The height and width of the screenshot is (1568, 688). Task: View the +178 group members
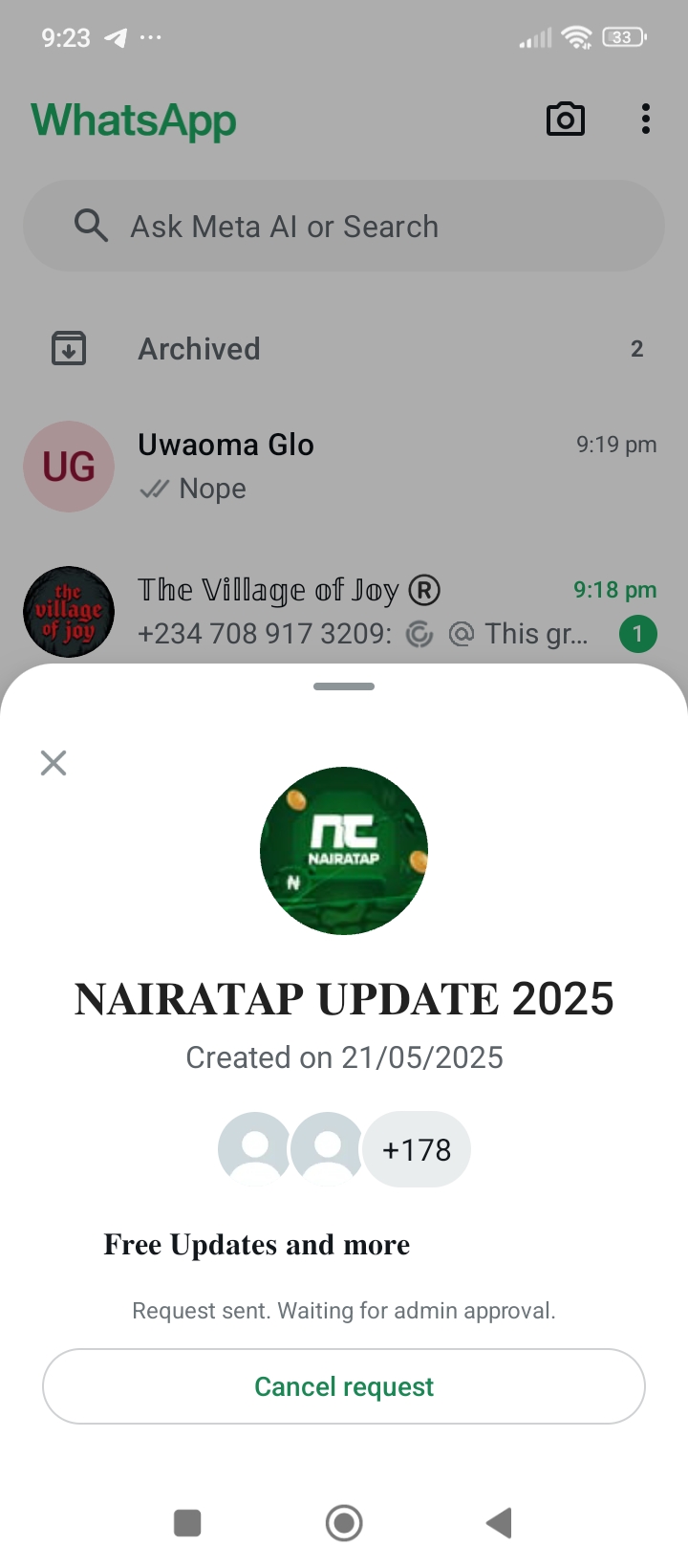point(417,1149)
